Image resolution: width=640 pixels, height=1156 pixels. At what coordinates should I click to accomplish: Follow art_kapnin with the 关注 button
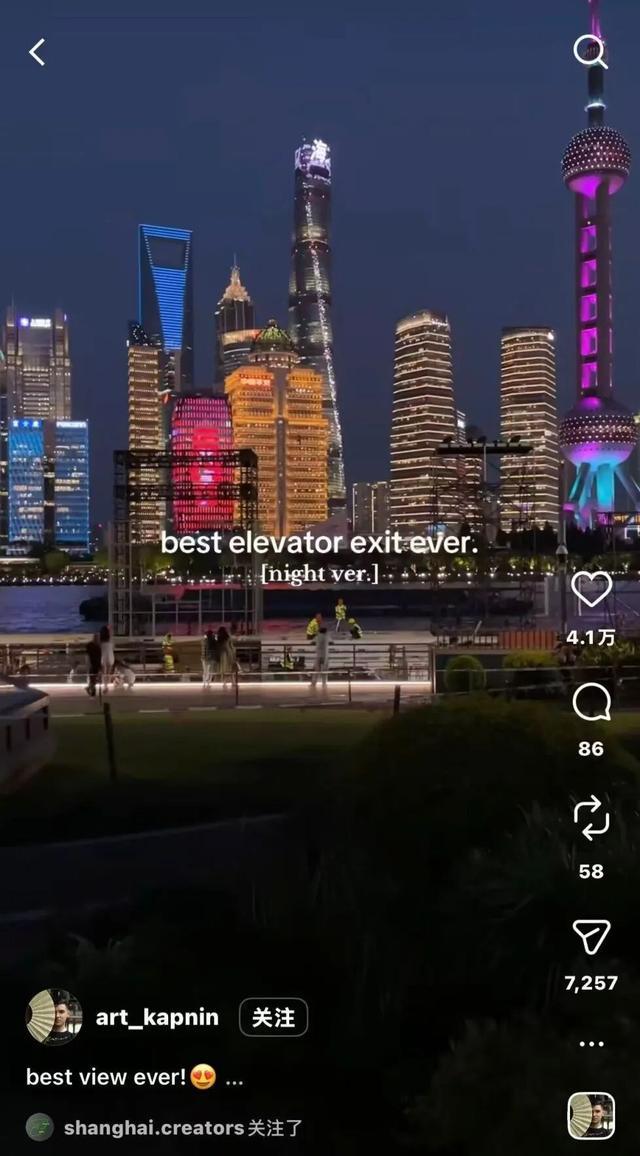(273, 1017)
